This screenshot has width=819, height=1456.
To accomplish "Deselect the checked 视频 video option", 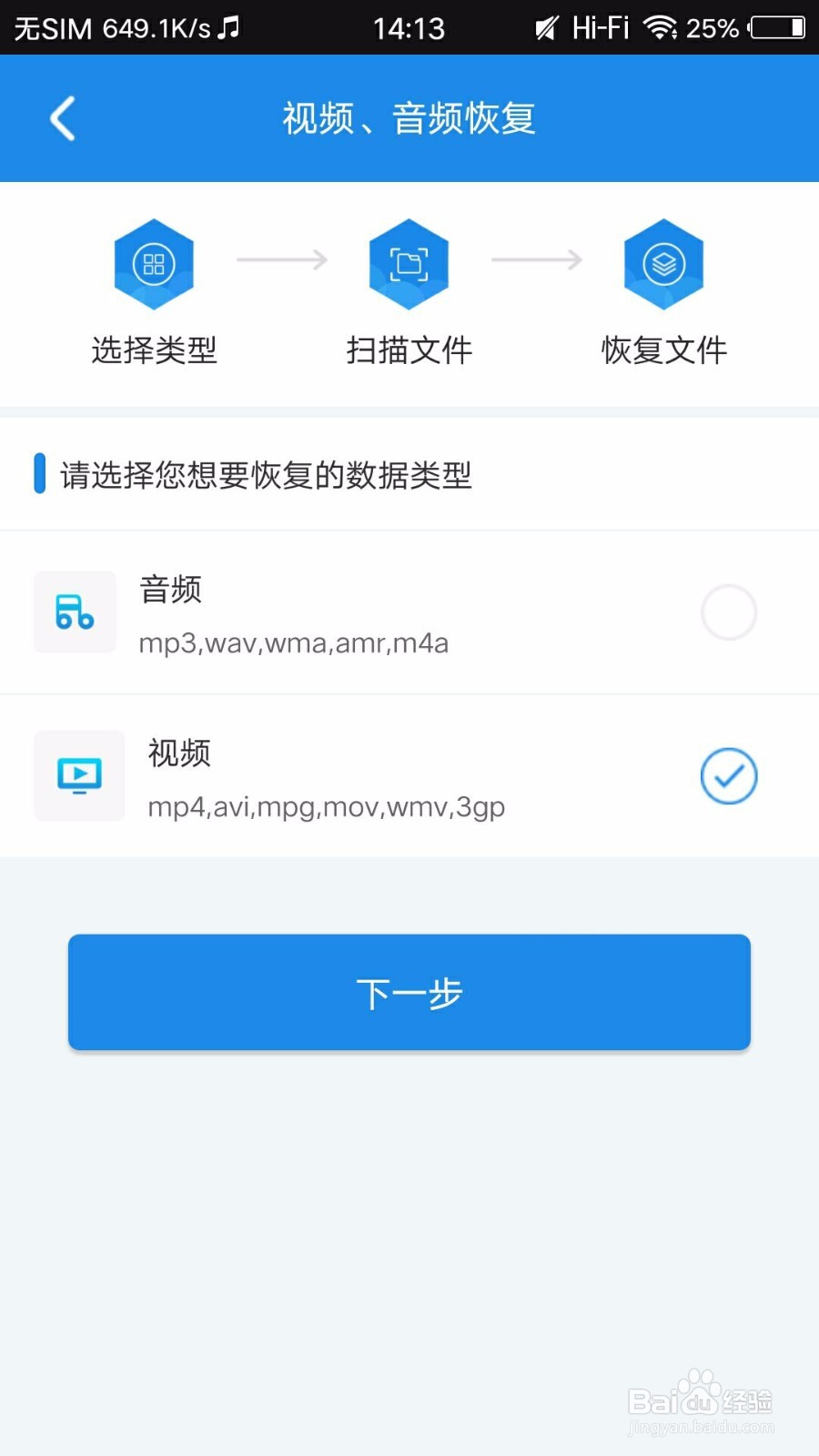I will tap(728, 776).
